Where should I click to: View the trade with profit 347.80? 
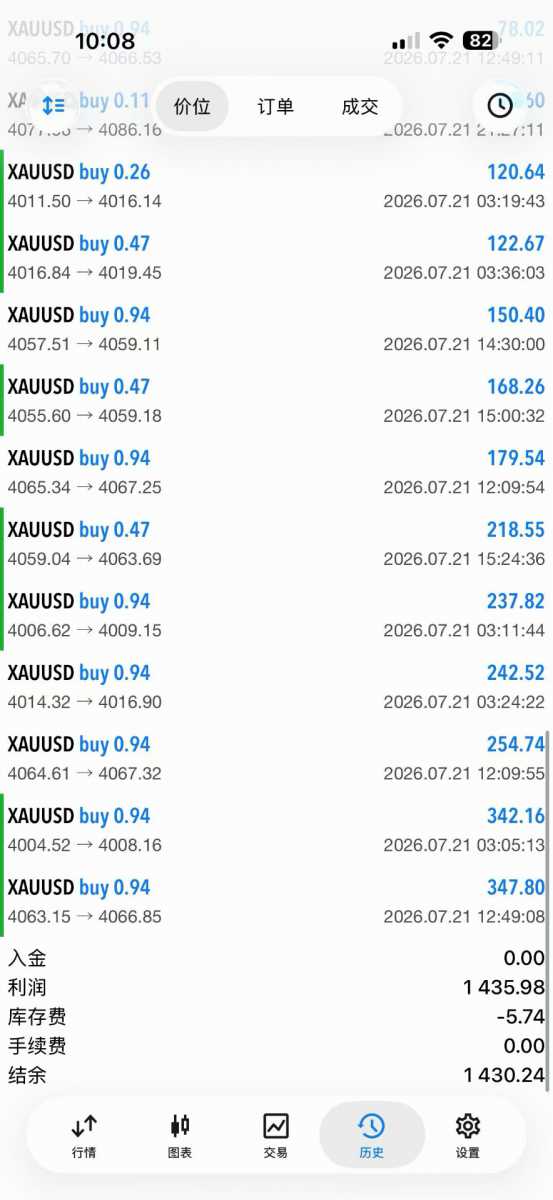tap(276, 901)
